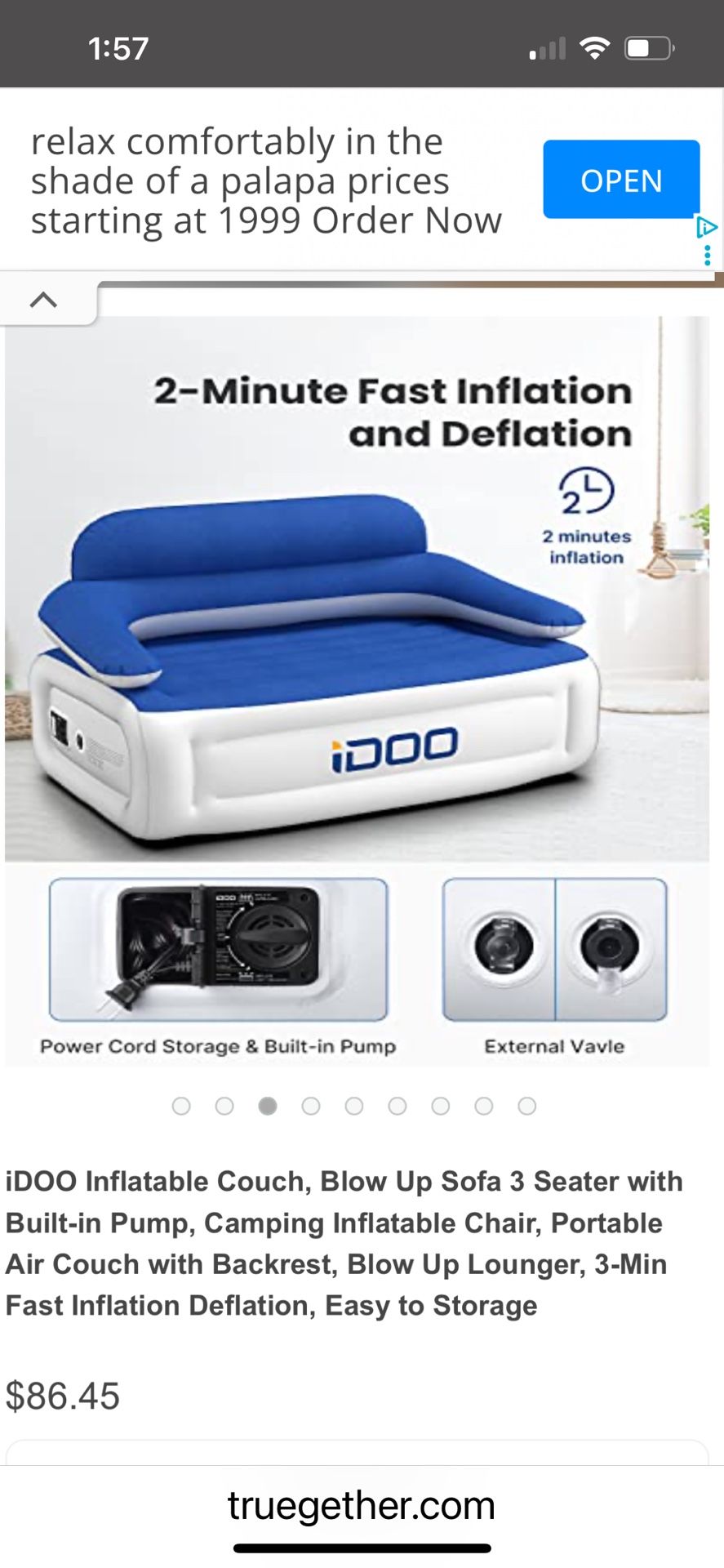Go to the last product image dot
Image resolution: width=724 pixels, height=1568 pixels.
[527, 1106]
